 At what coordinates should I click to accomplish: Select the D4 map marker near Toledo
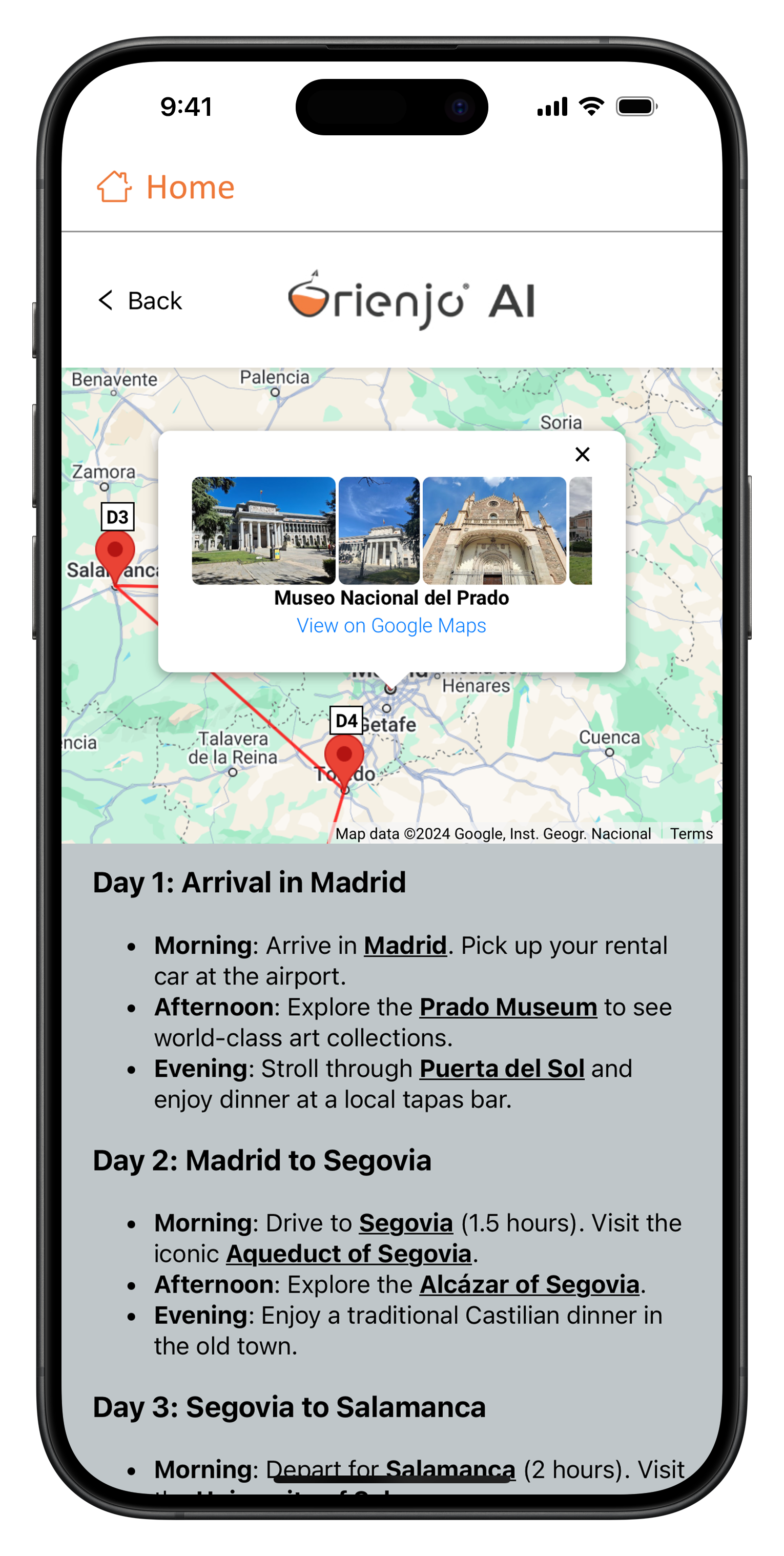coord(344,755)
